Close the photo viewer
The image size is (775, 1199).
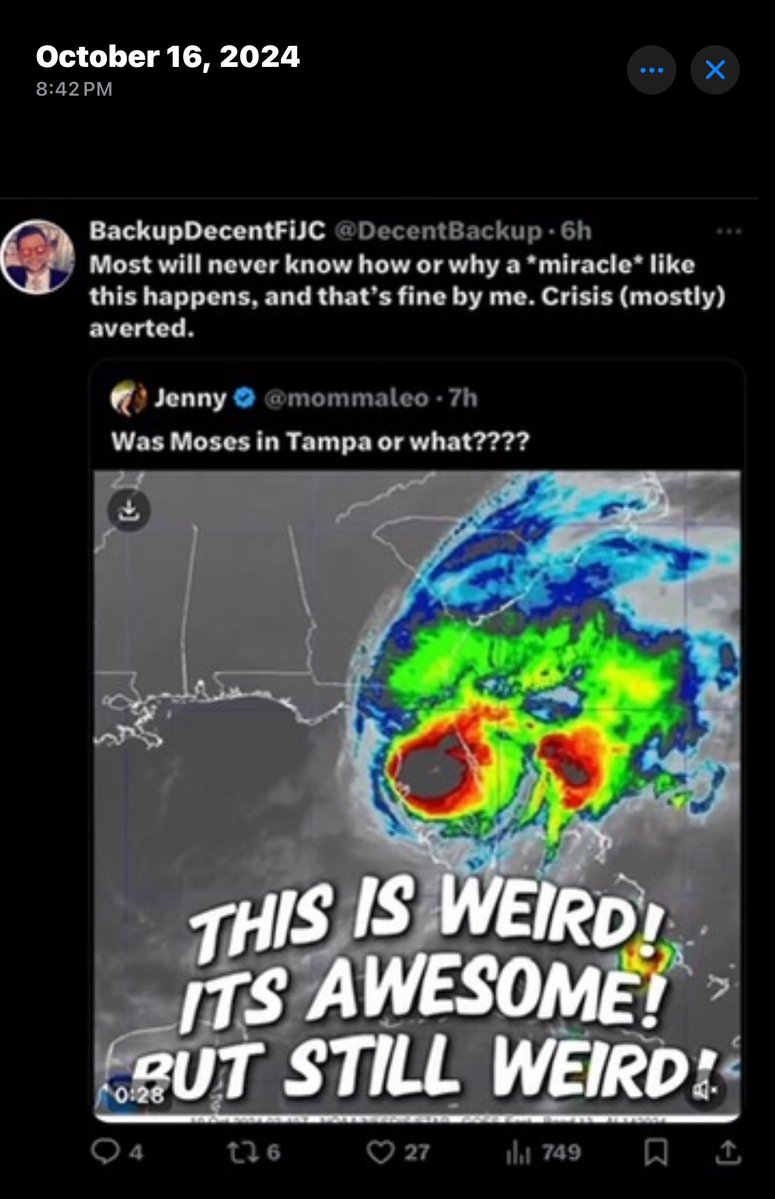click(x=715, y=70)
